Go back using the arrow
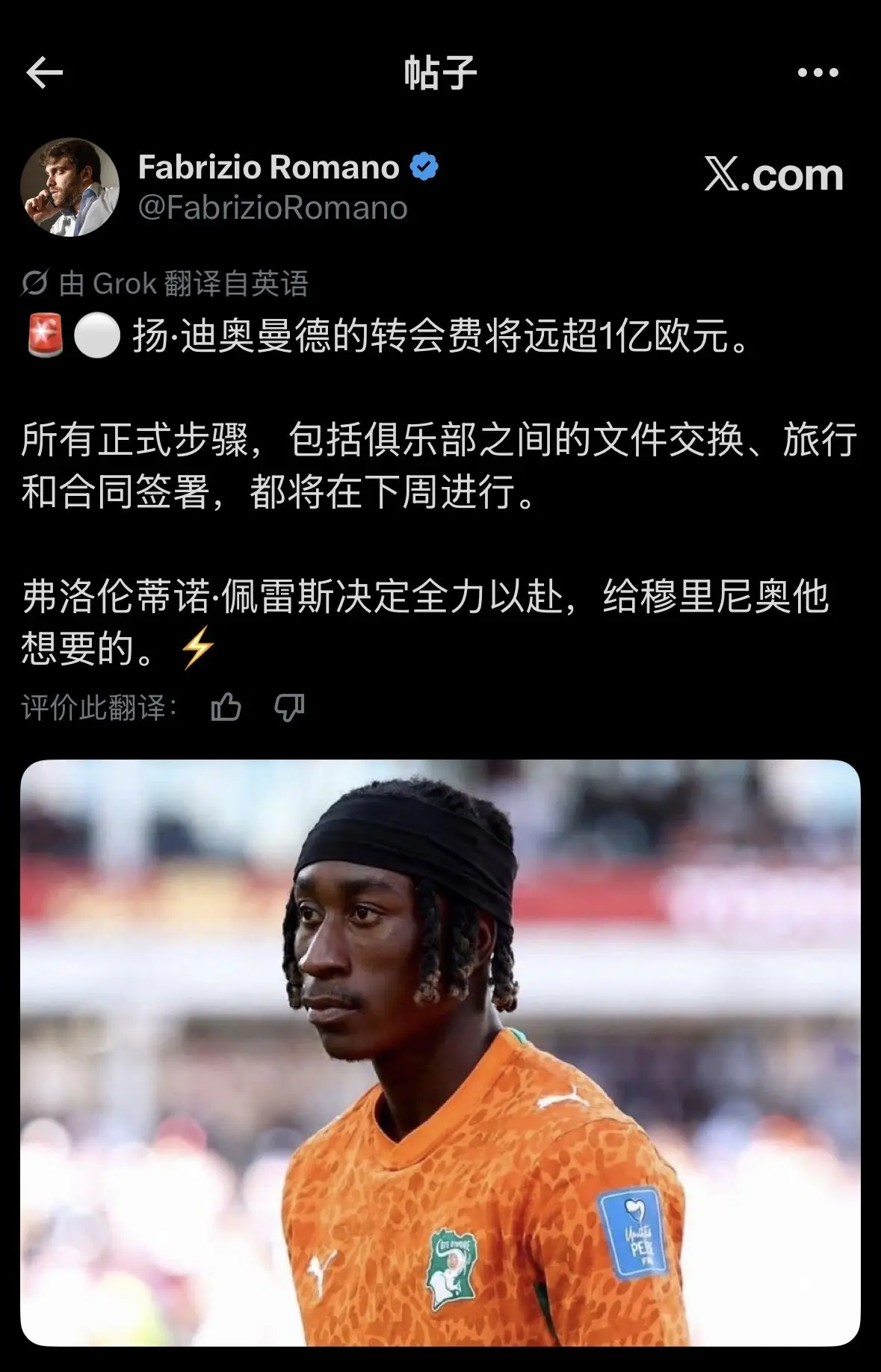The image size is (881, 1372). pos(44,72)
